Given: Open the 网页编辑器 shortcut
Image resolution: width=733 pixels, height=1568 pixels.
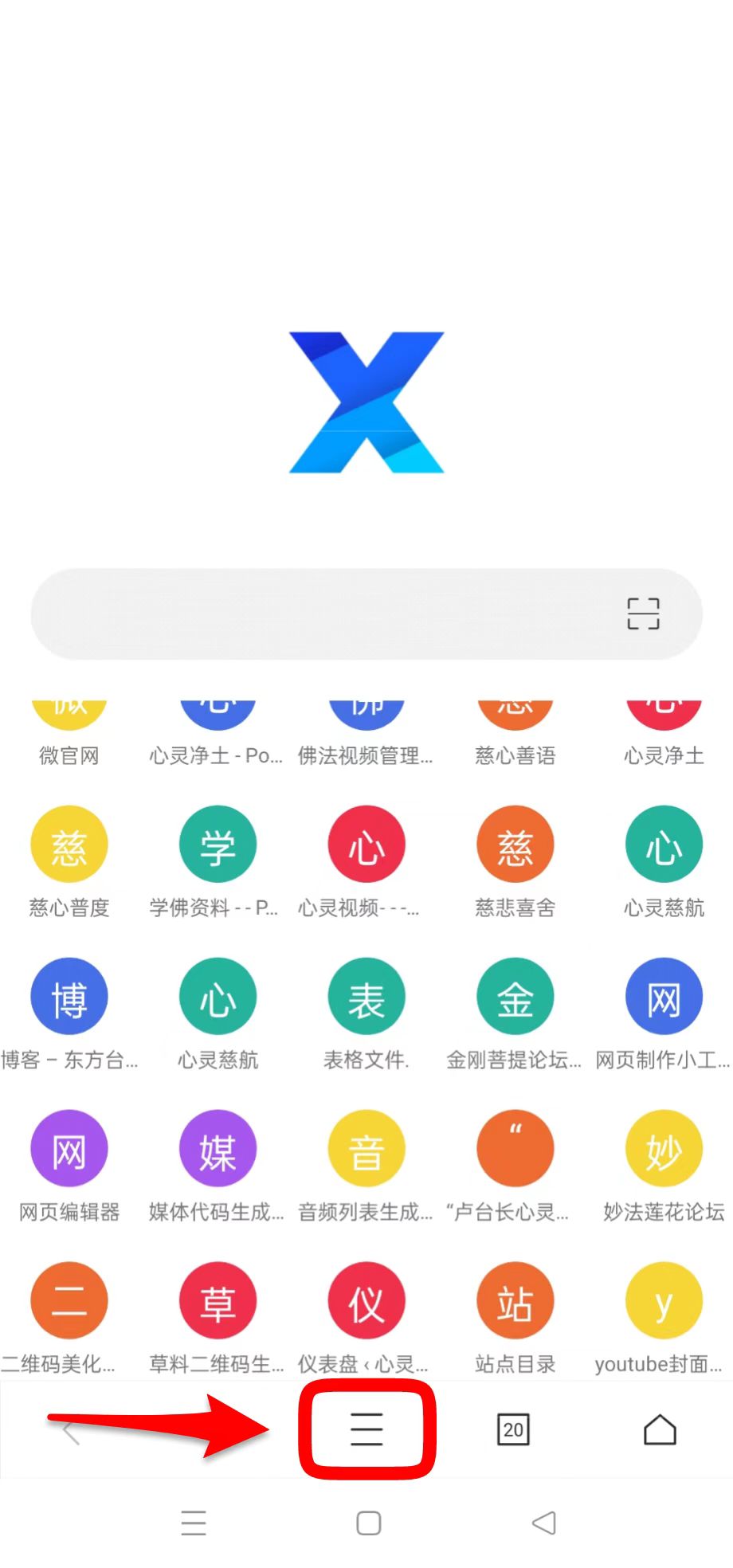Looking at the screenshot, I should pos(69,1150).
